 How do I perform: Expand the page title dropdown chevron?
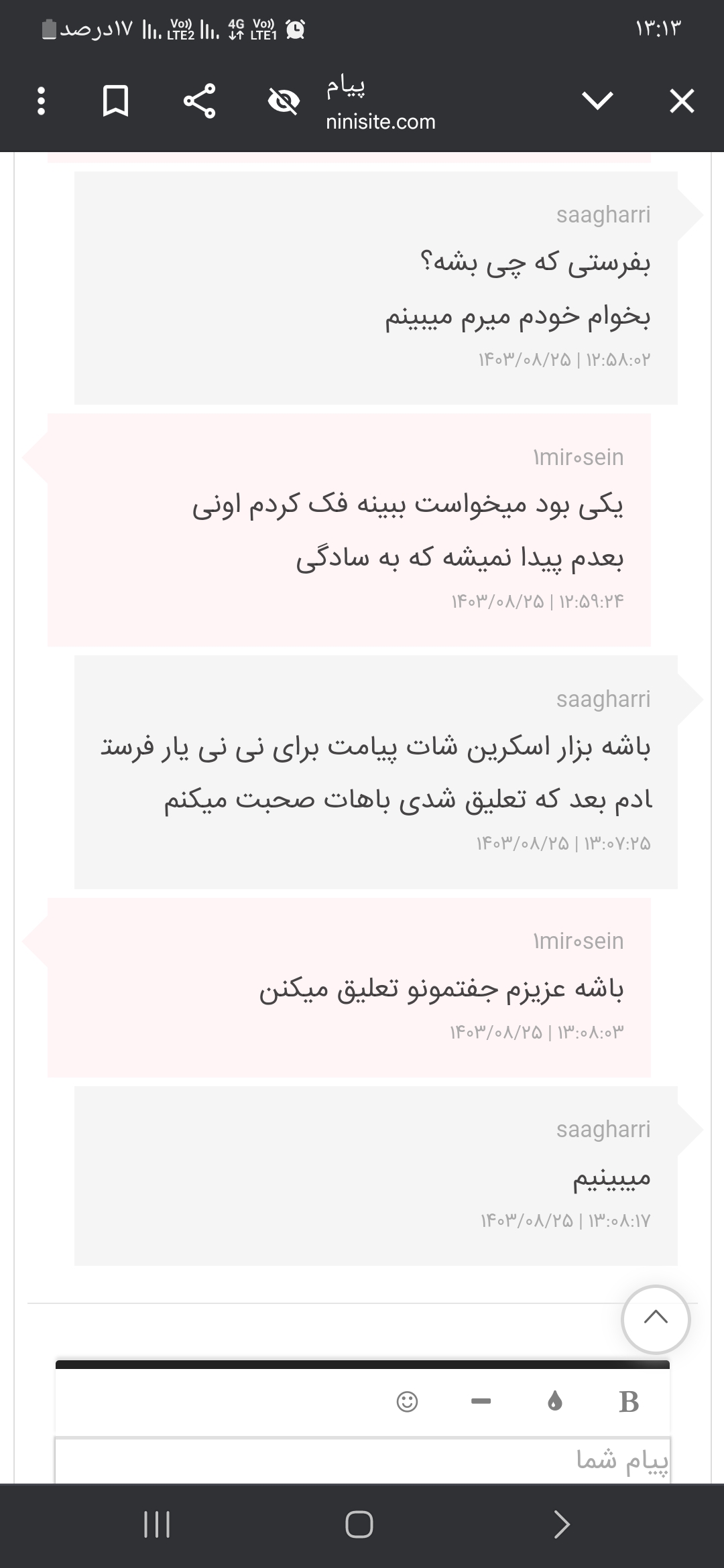597,102
